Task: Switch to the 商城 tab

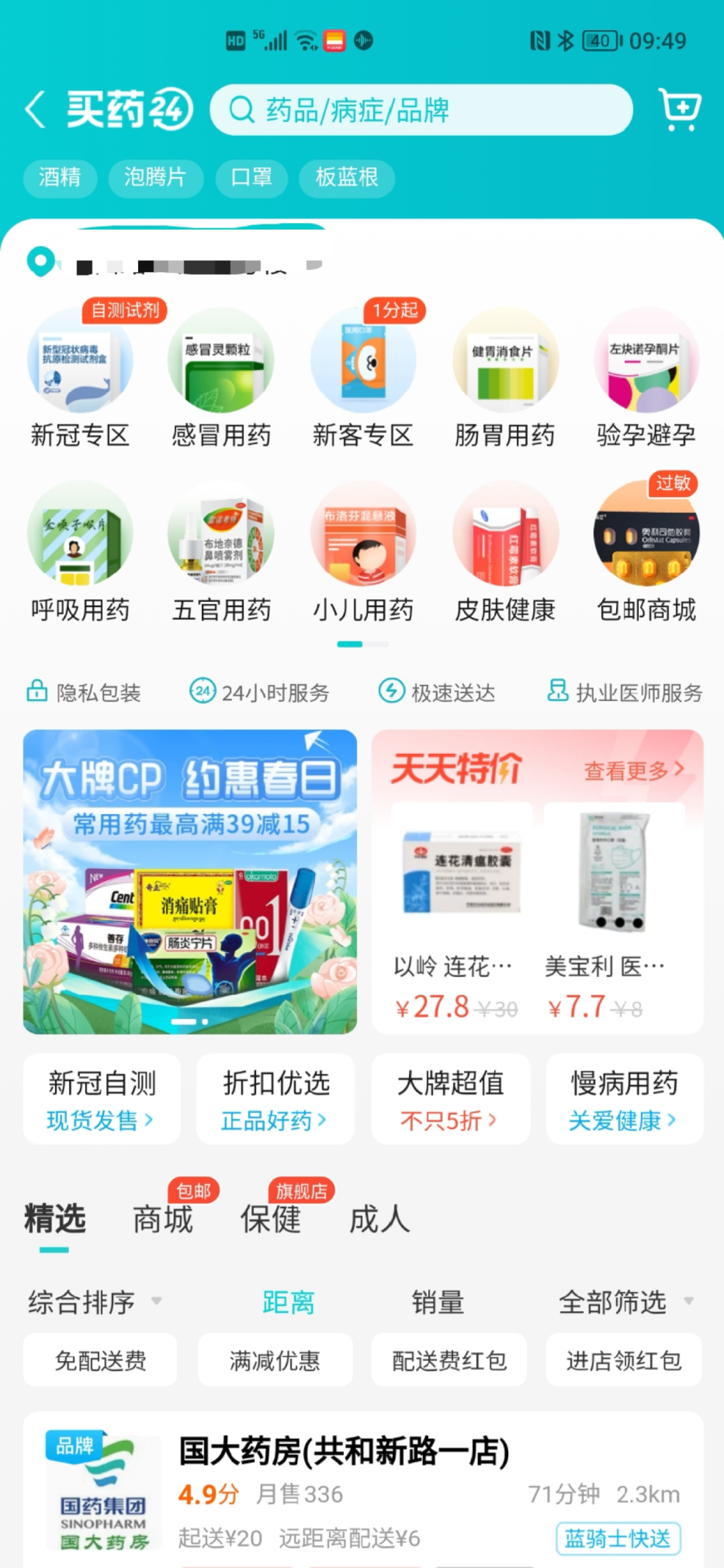Action: (x=163, y=1219)
